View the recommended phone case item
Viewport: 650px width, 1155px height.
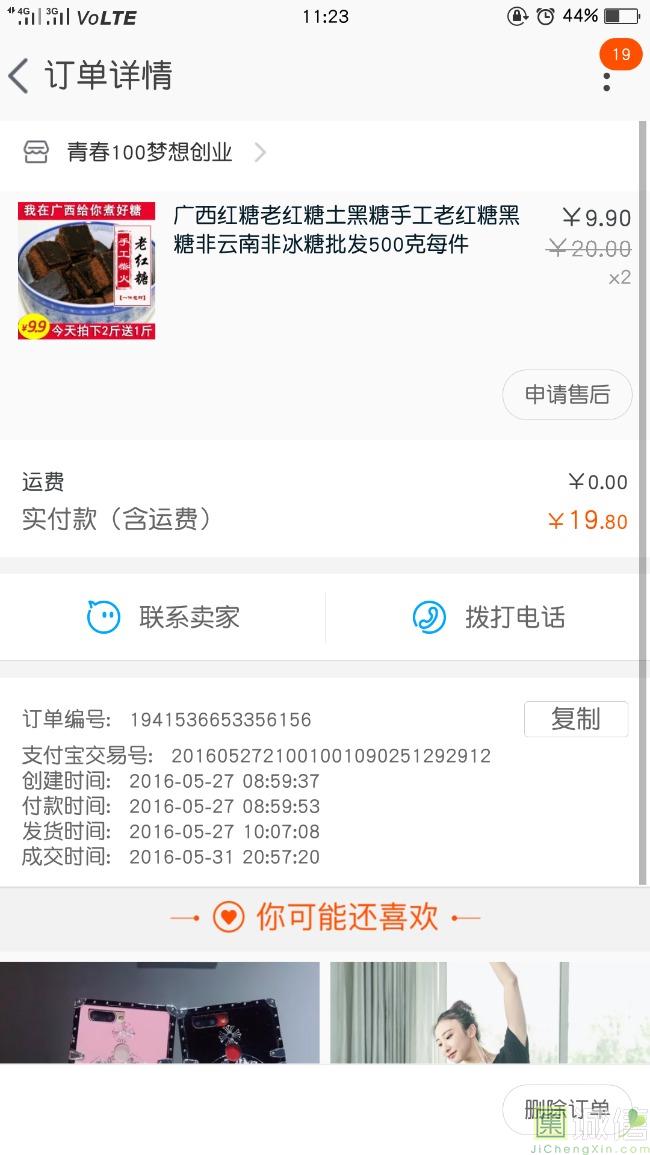tap(160, 1011)
